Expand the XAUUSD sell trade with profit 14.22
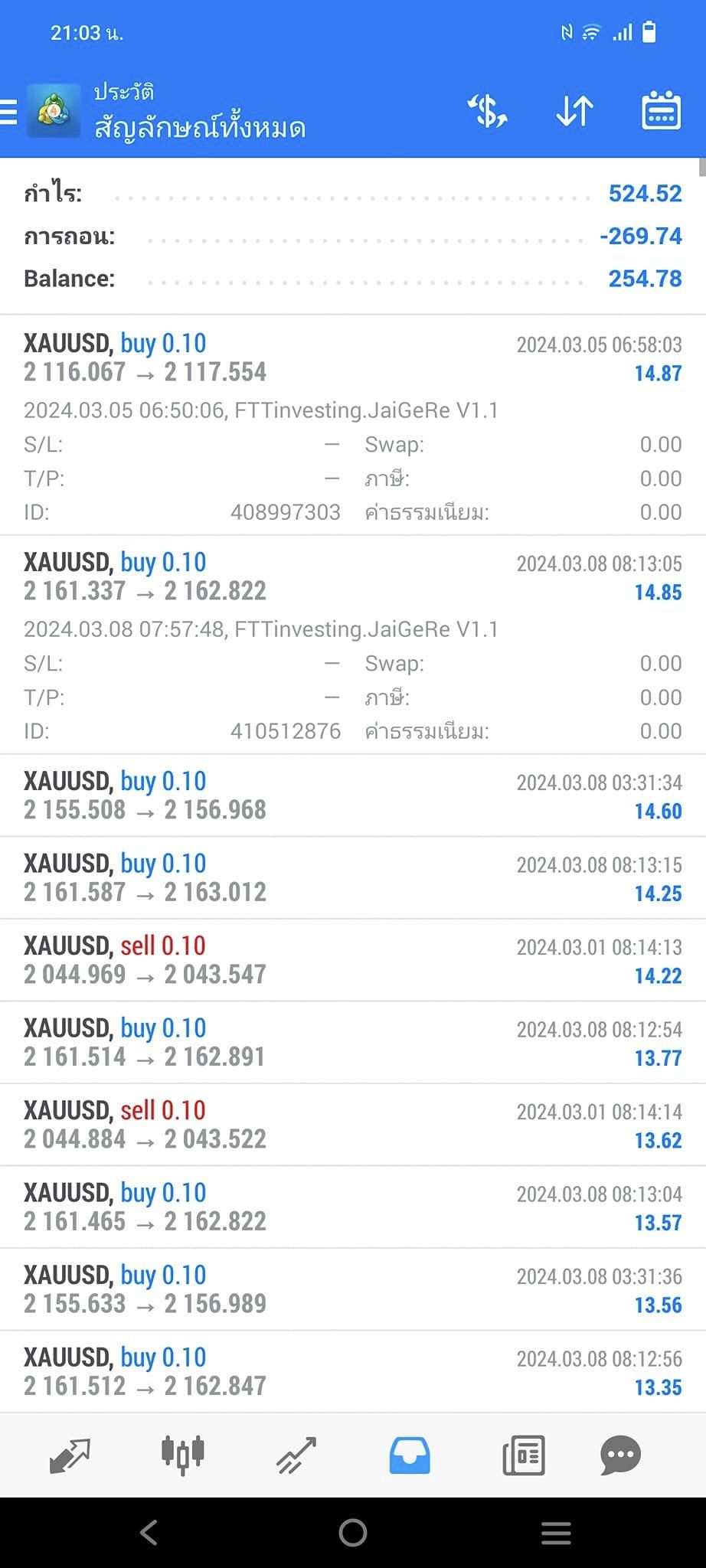The width and height of the screenshot is (706, 1568). [353, 960]
